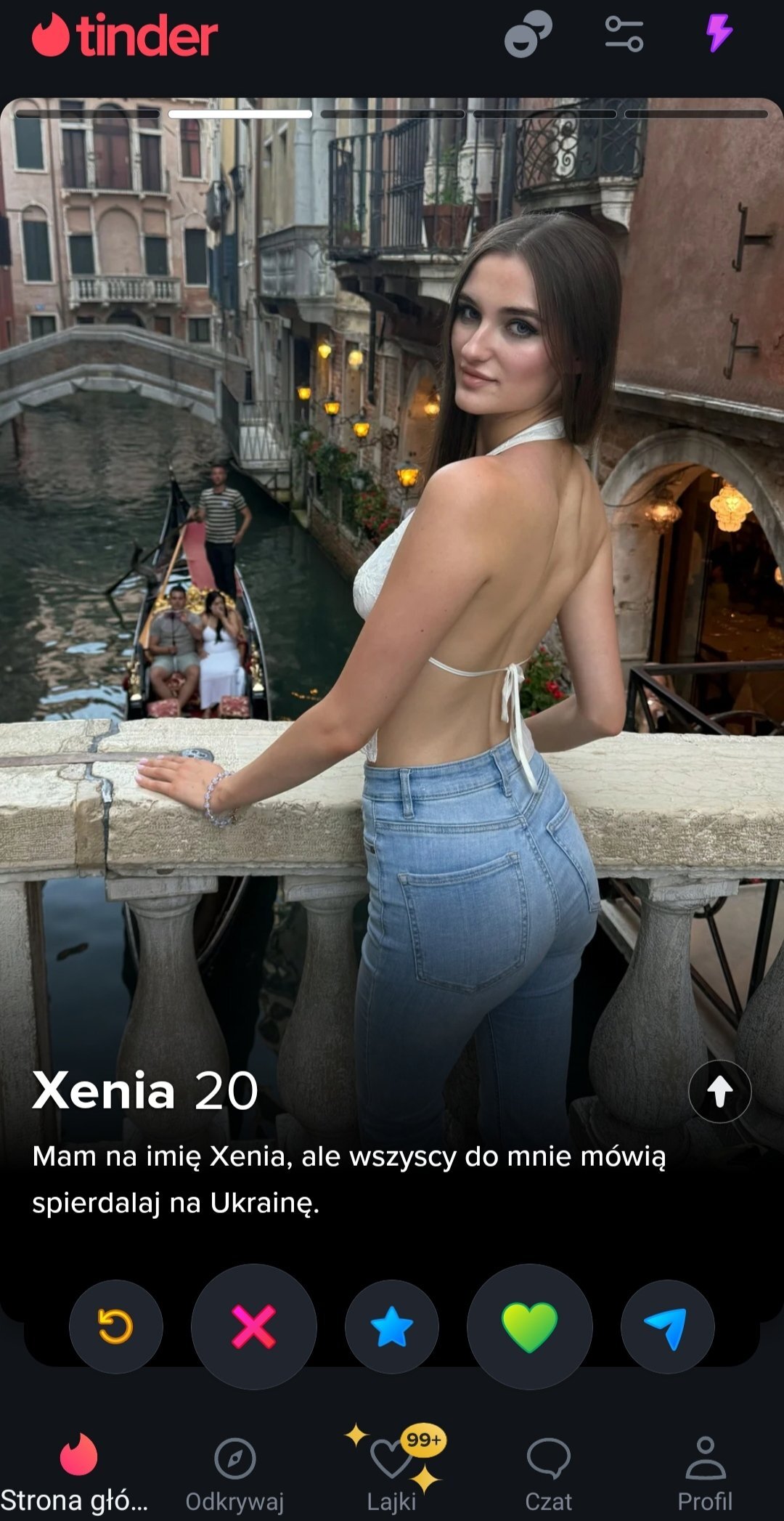
Task: Activate the purple Boost lightning bolt
Action: (719, 33)
